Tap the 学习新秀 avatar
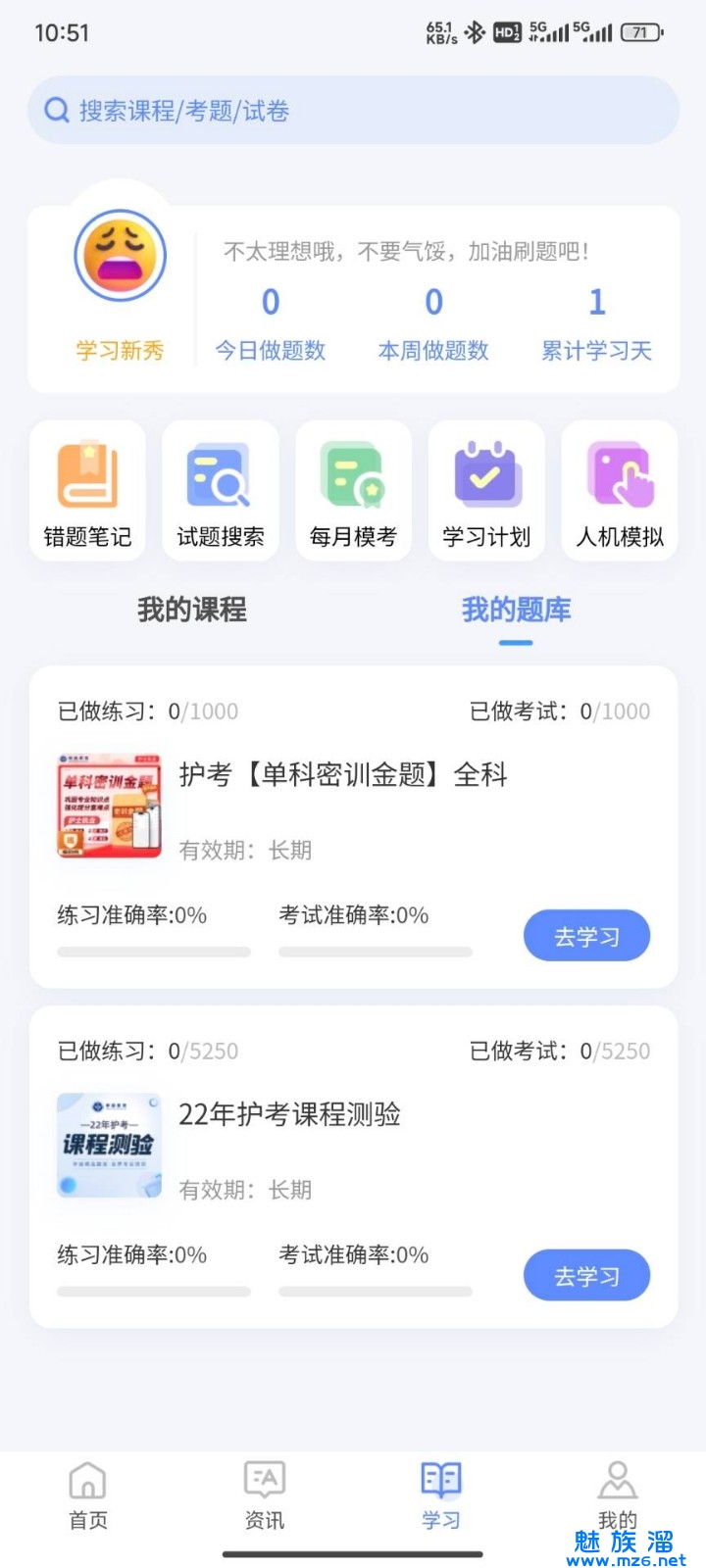706x1568 pixels. tap(120, 257)
